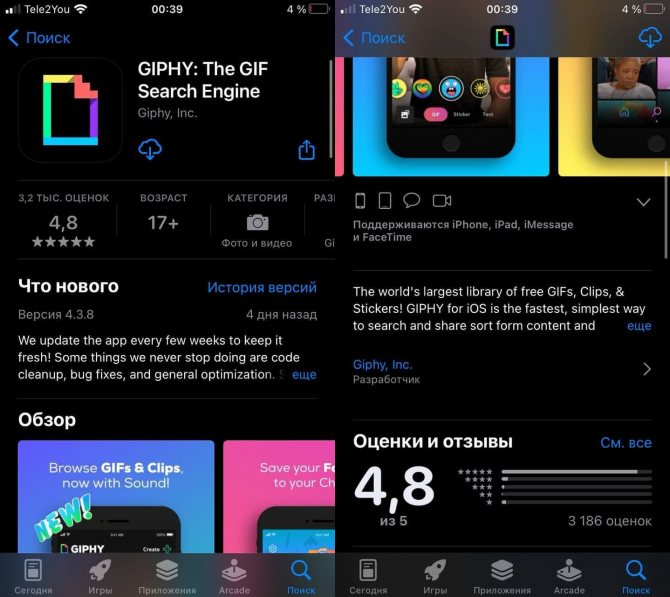
Task: Share the GIPHY app page
Action: point(307,150)
